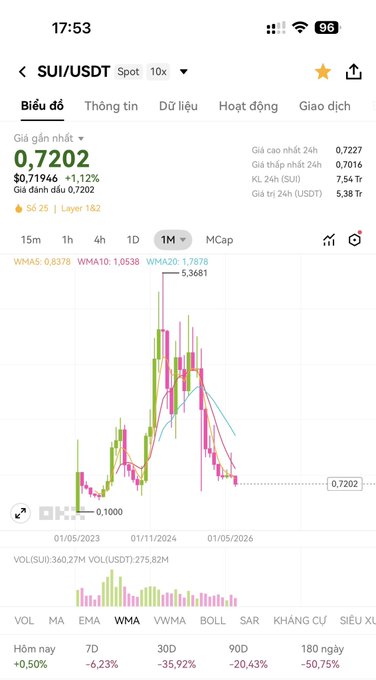Open chart settings hexagon icon
376x680 pixels.
(355, 239)
